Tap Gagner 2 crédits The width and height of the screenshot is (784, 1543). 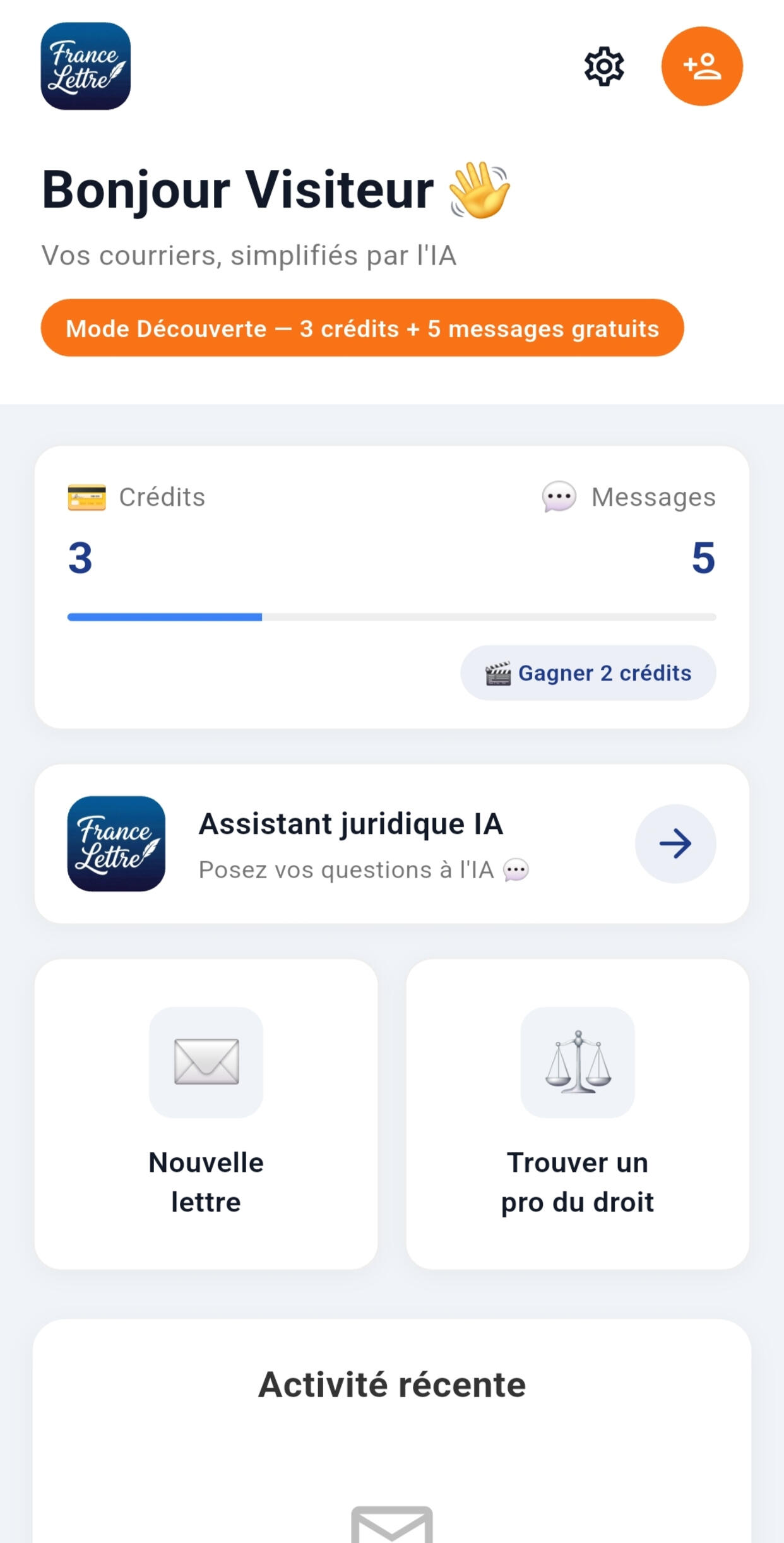(x=588, y=673)
